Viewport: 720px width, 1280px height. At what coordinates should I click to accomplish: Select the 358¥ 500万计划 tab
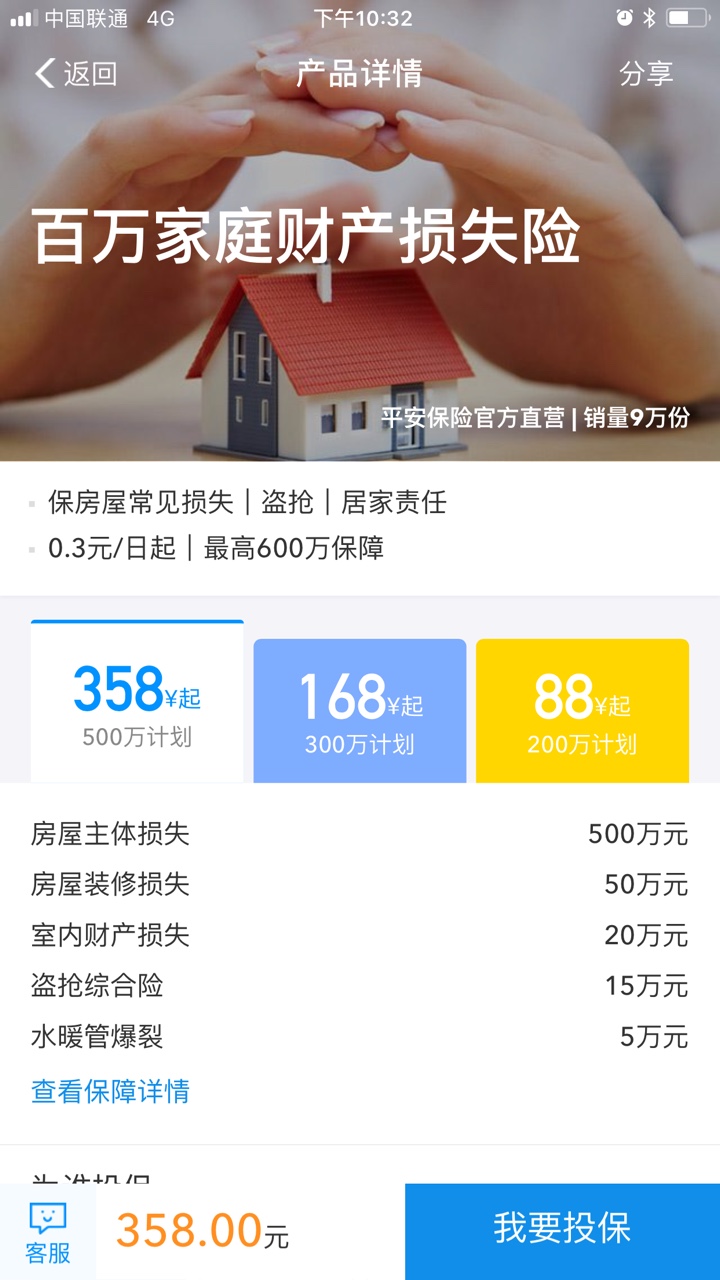point(137,702)
